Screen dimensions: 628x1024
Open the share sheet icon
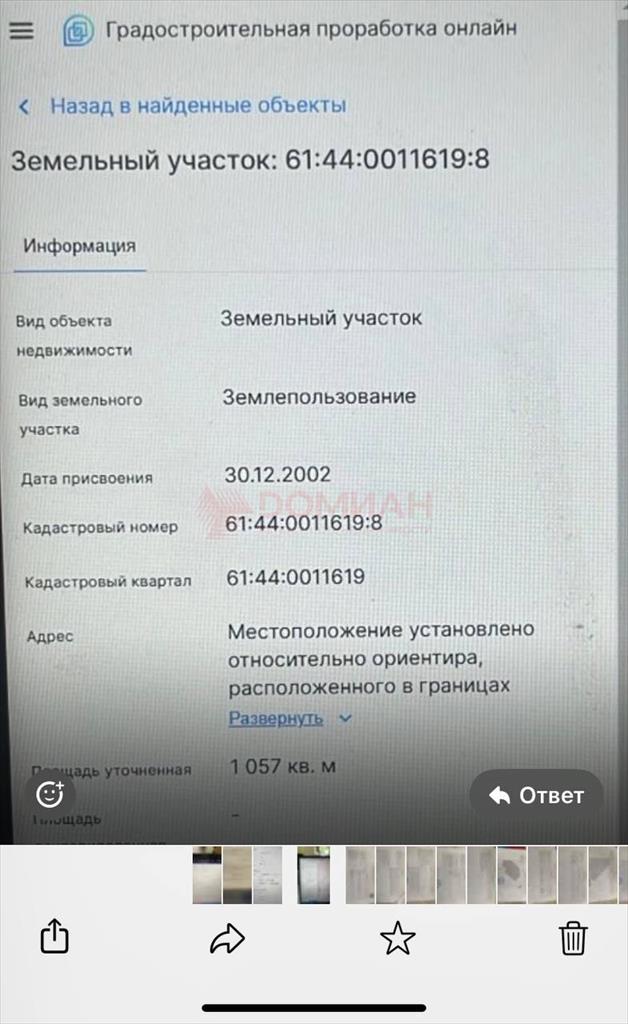pyautogui.click(x=54, y=937)
